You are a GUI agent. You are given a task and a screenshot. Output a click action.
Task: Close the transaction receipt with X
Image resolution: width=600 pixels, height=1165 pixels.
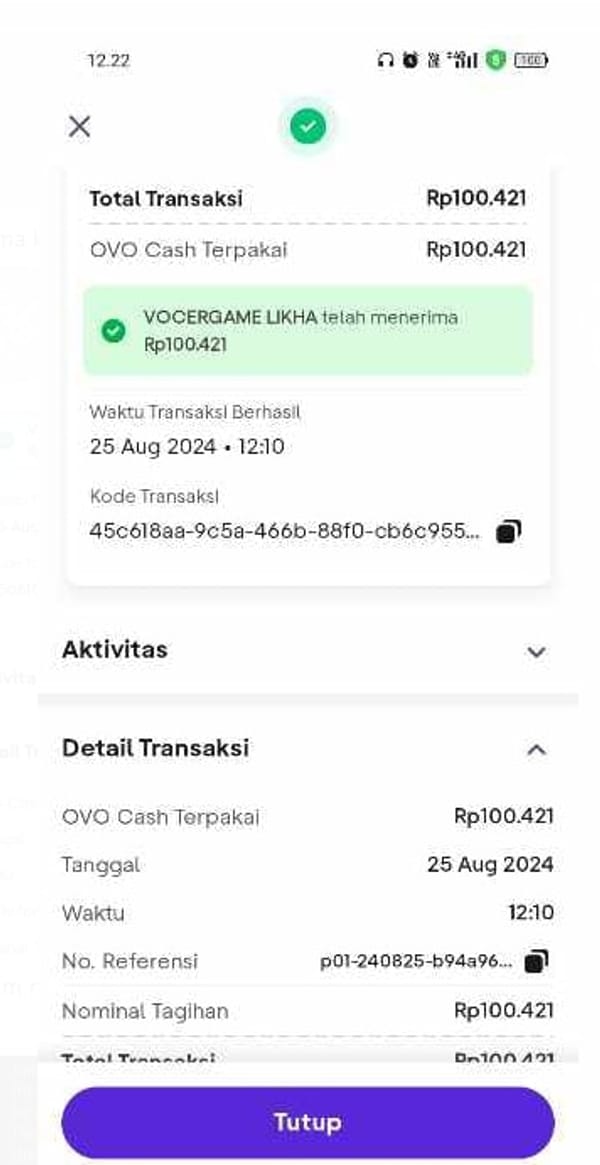(79, 126)
